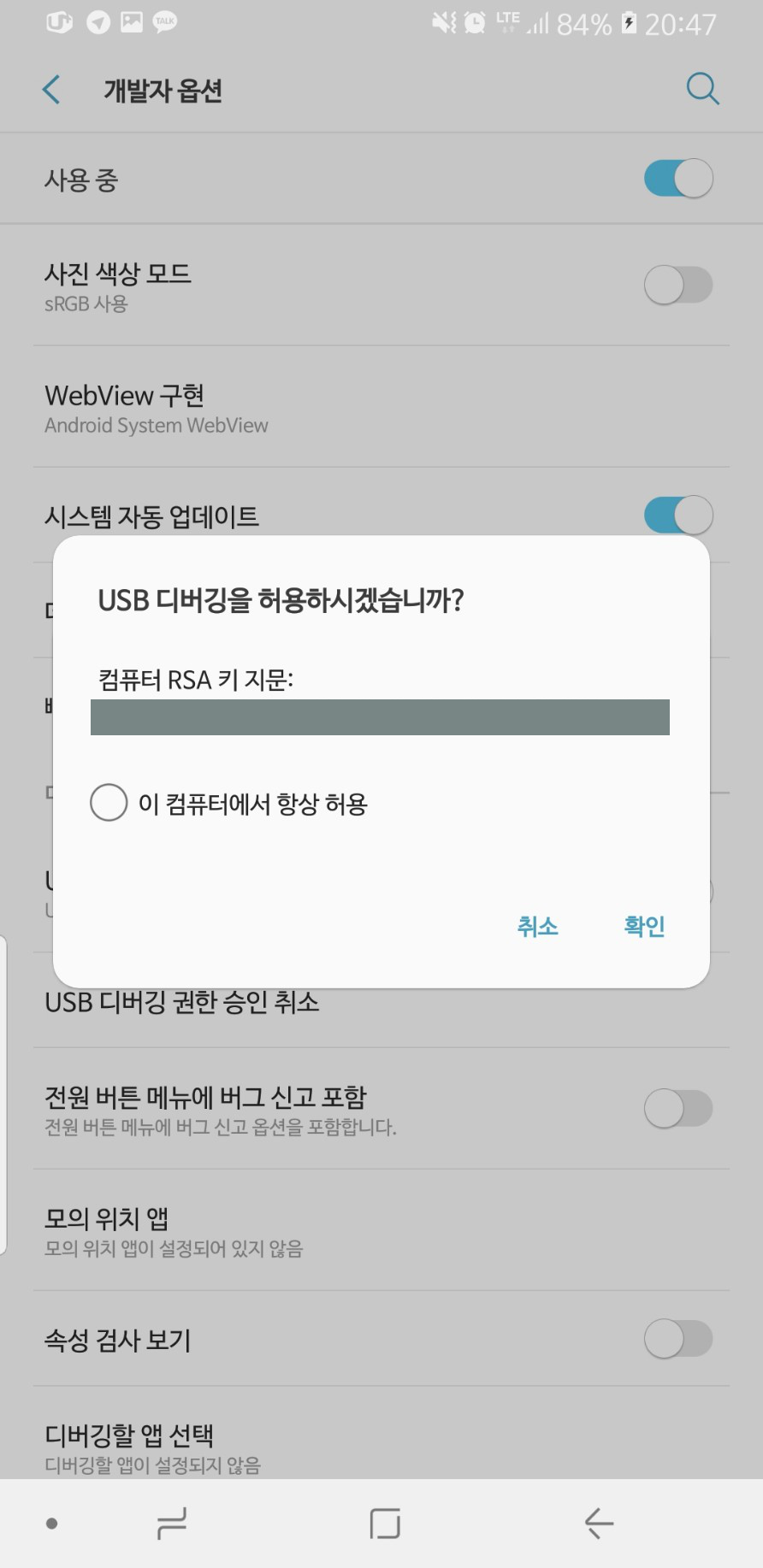This screenshot has height=1568, width=763.
Task: Go back from 개발자 옵션
Action: click(x=51, y=89)
